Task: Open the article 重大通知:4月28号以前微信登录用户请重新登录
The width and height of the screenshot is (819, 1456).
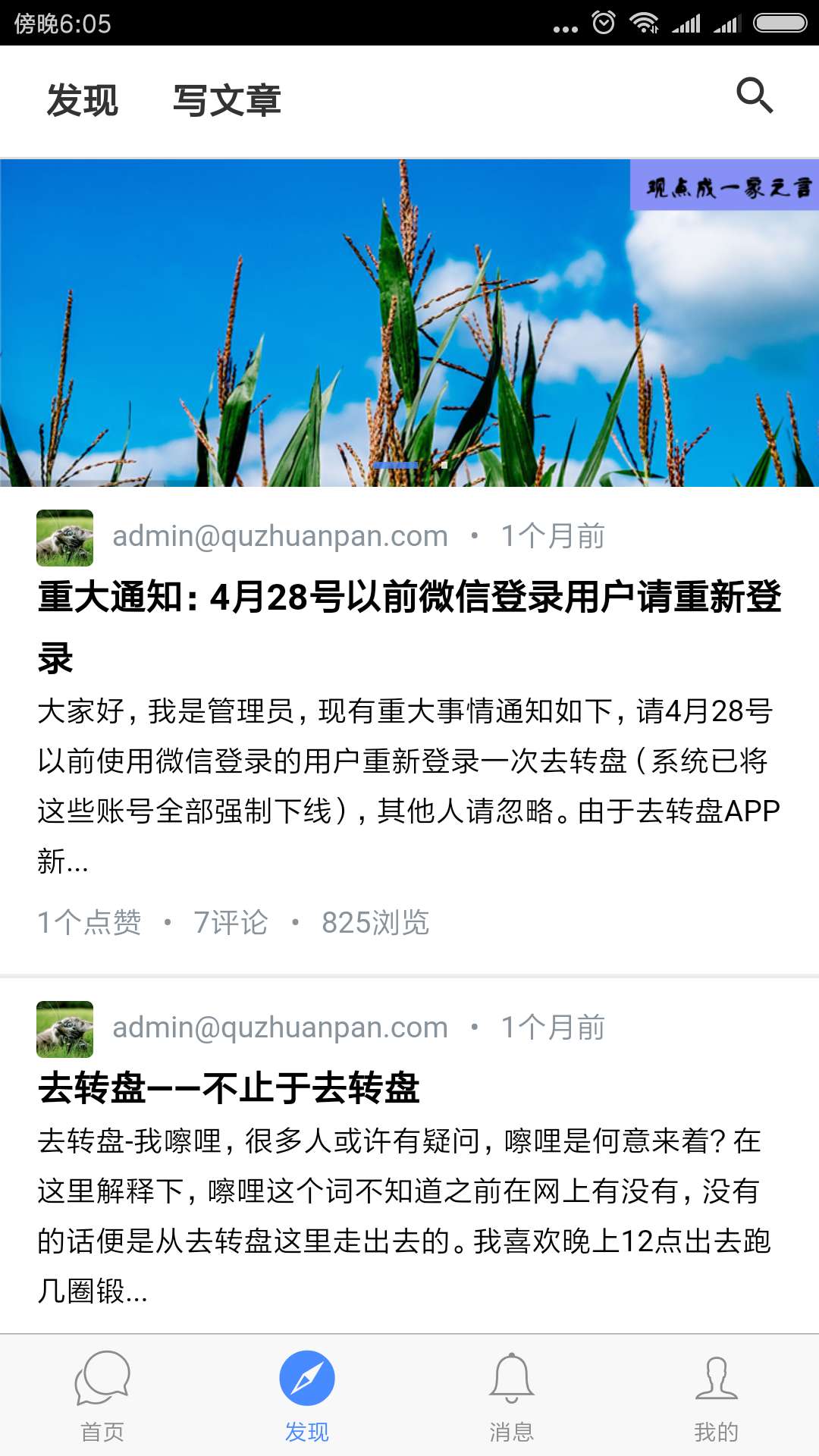Action: click(x=409, y=628)
